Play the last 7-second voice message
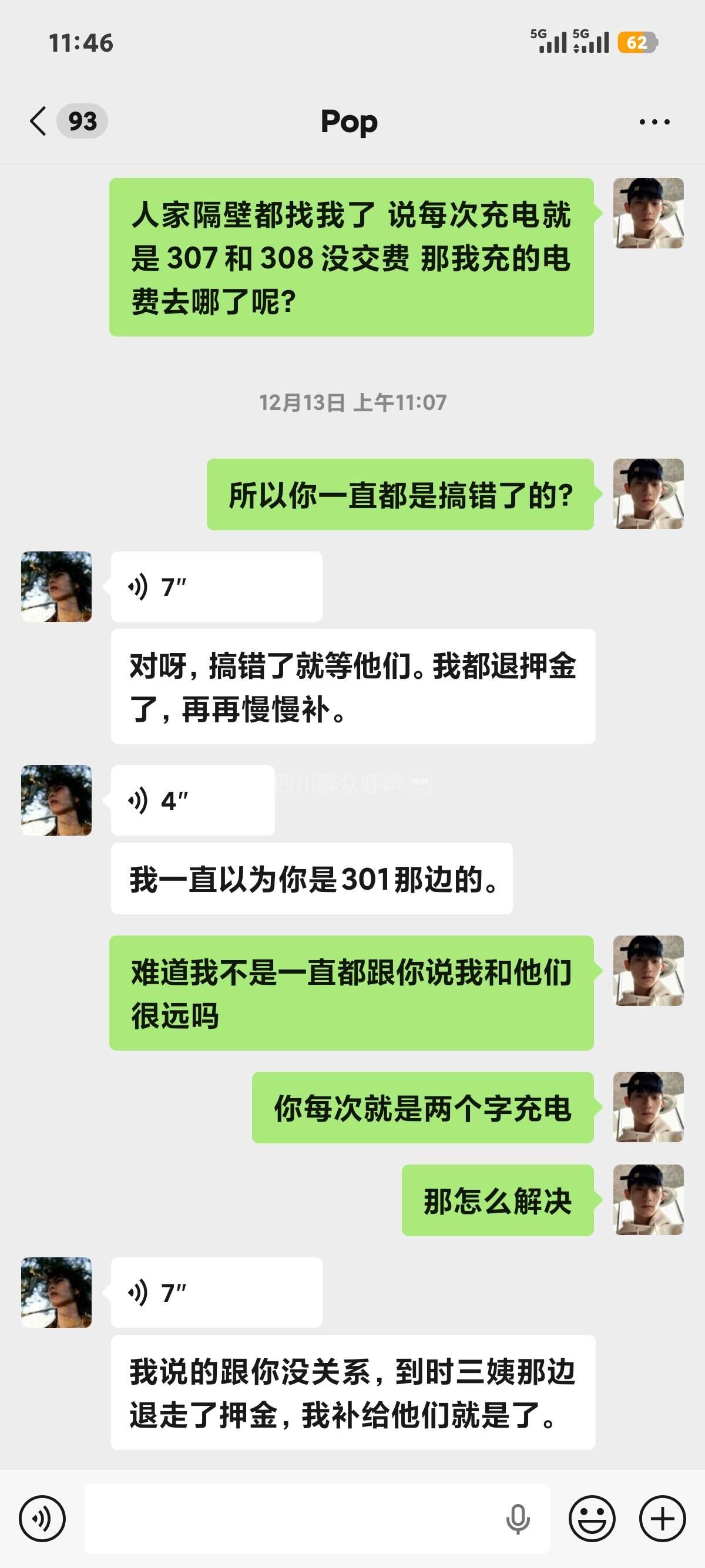705x1568 pixels. coord(216,1292)
